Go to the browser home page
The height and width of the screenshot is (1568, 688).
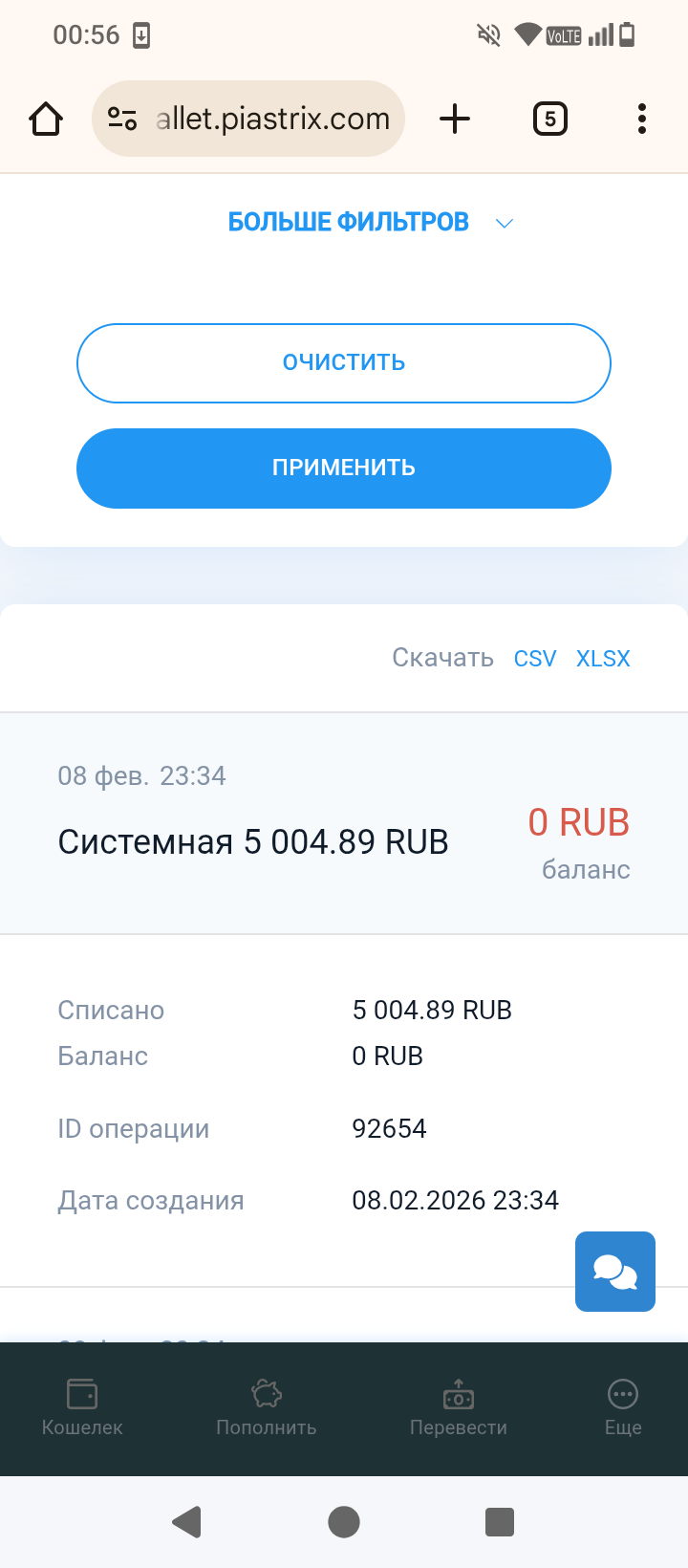point(46,120)
